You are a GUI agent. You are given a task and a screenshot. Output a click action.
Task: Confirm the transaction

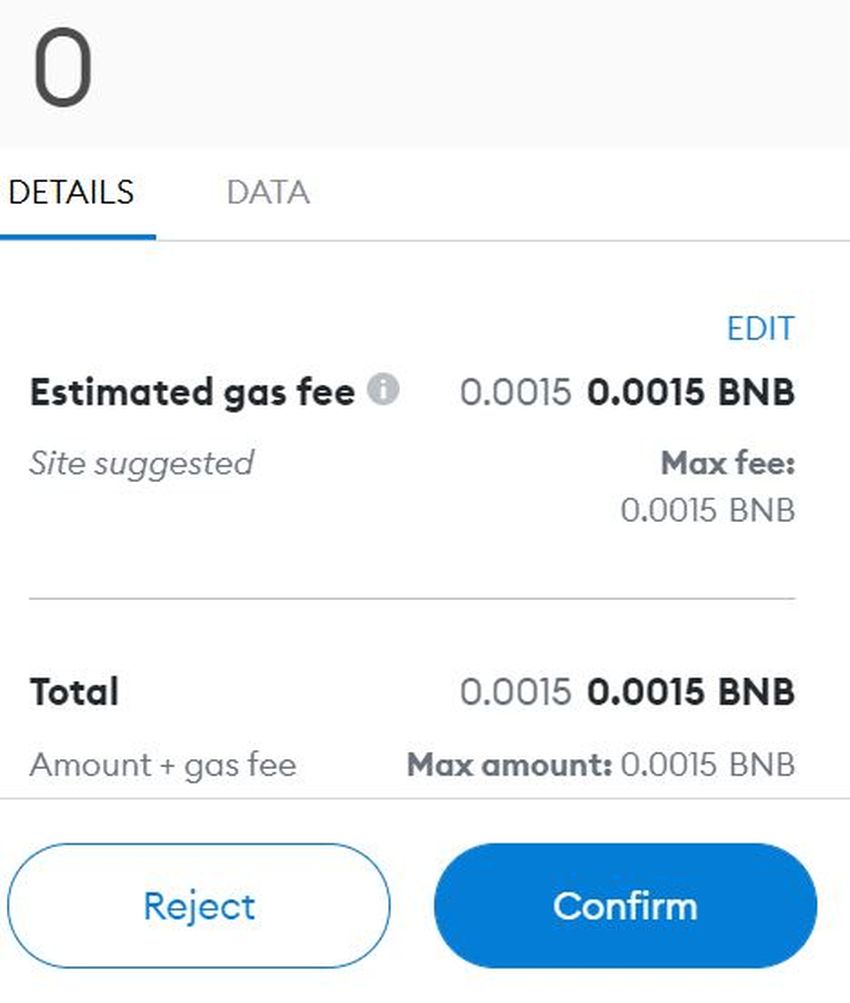point(625,906)
